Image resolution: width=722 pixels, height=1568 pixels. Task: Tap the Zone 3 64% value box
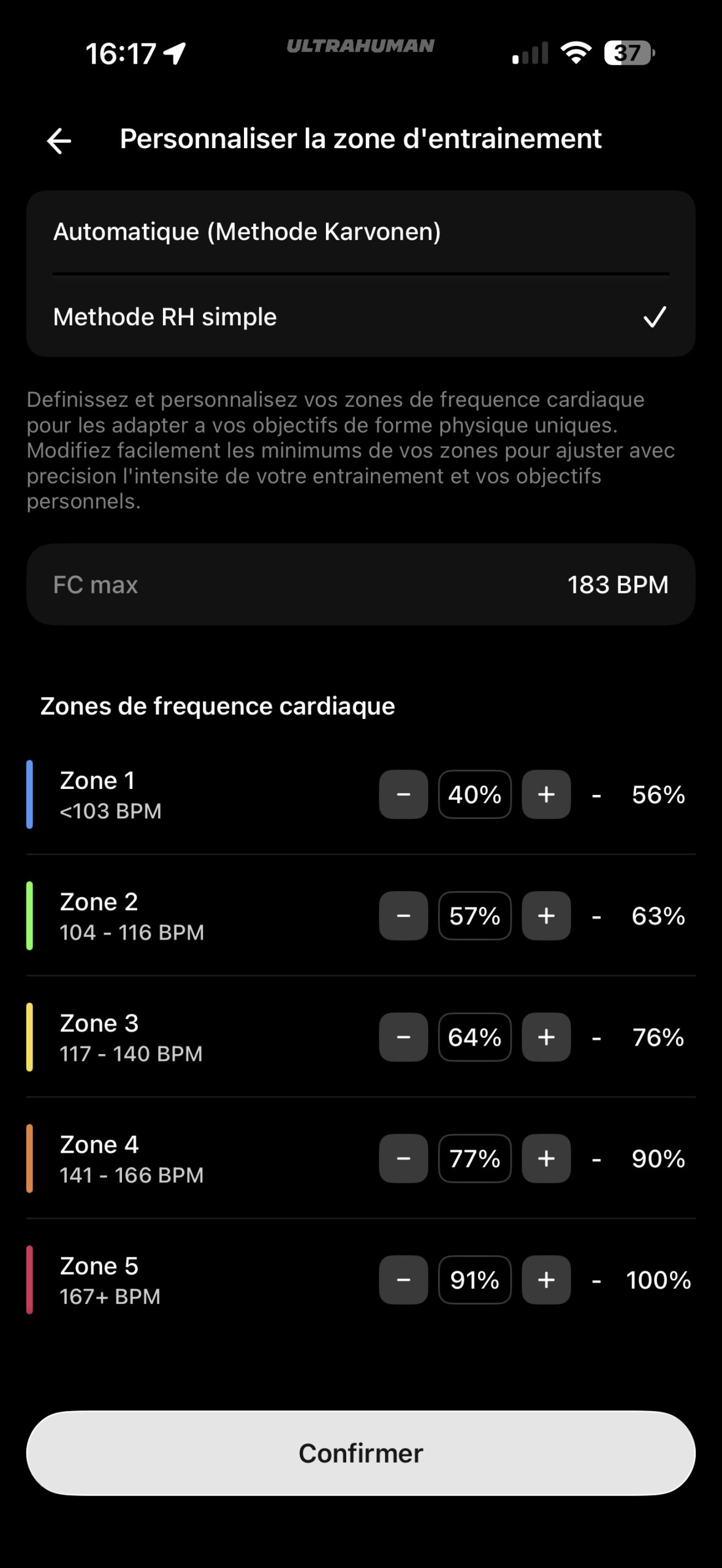(474, 1037)
